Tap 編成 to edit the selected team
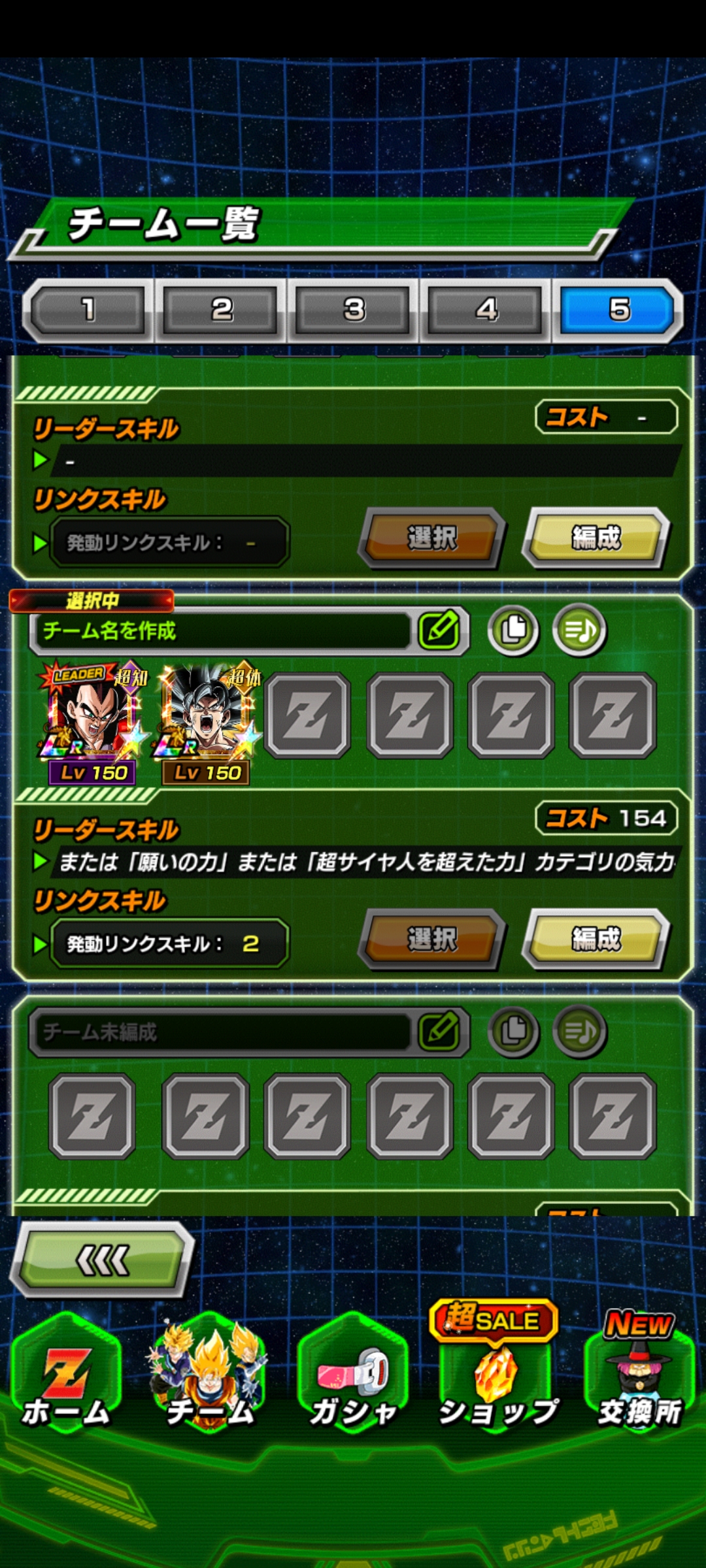The width and height of the screenshot is (706, 1568). [x=596, y=939]
